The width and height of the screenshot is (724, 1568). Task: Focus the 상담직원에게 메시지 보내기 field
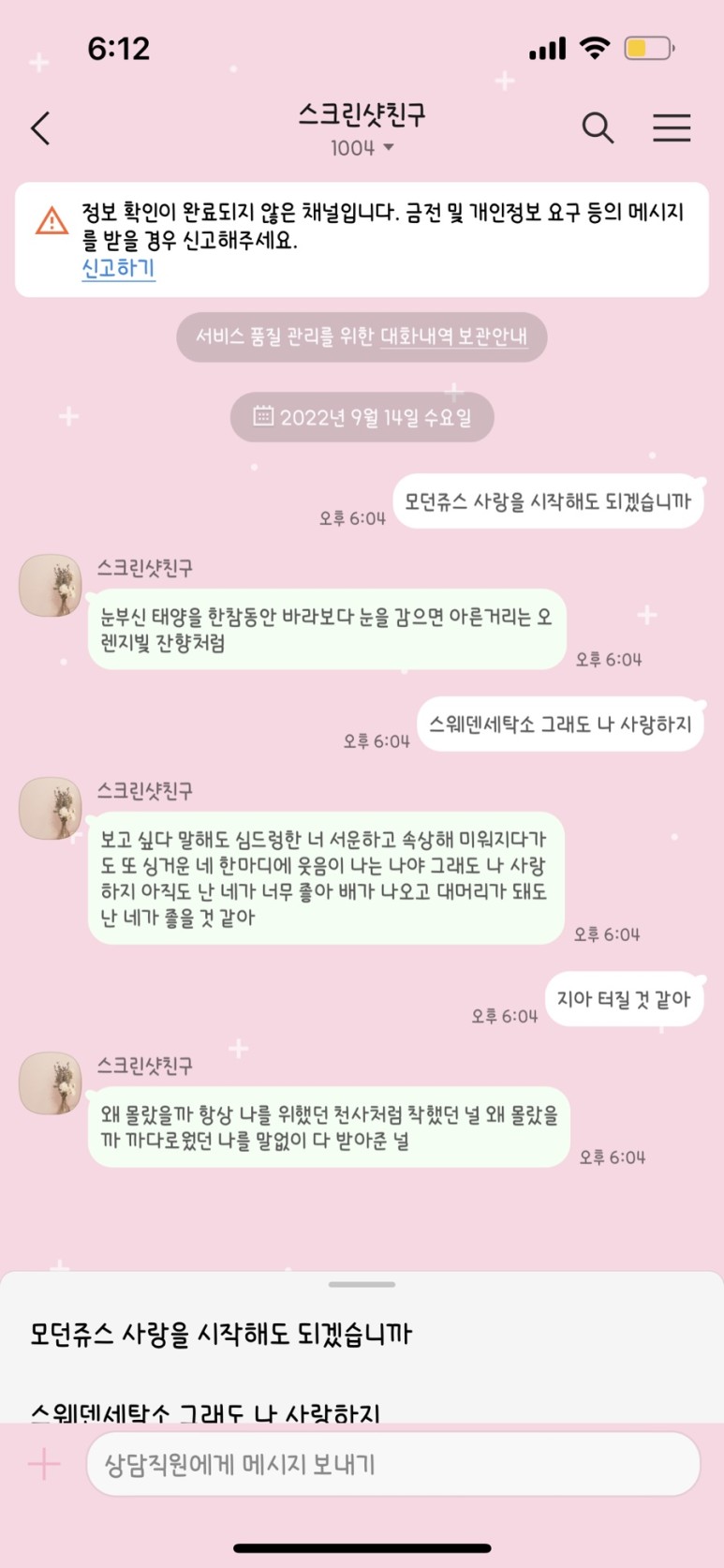pos(393,1464)
